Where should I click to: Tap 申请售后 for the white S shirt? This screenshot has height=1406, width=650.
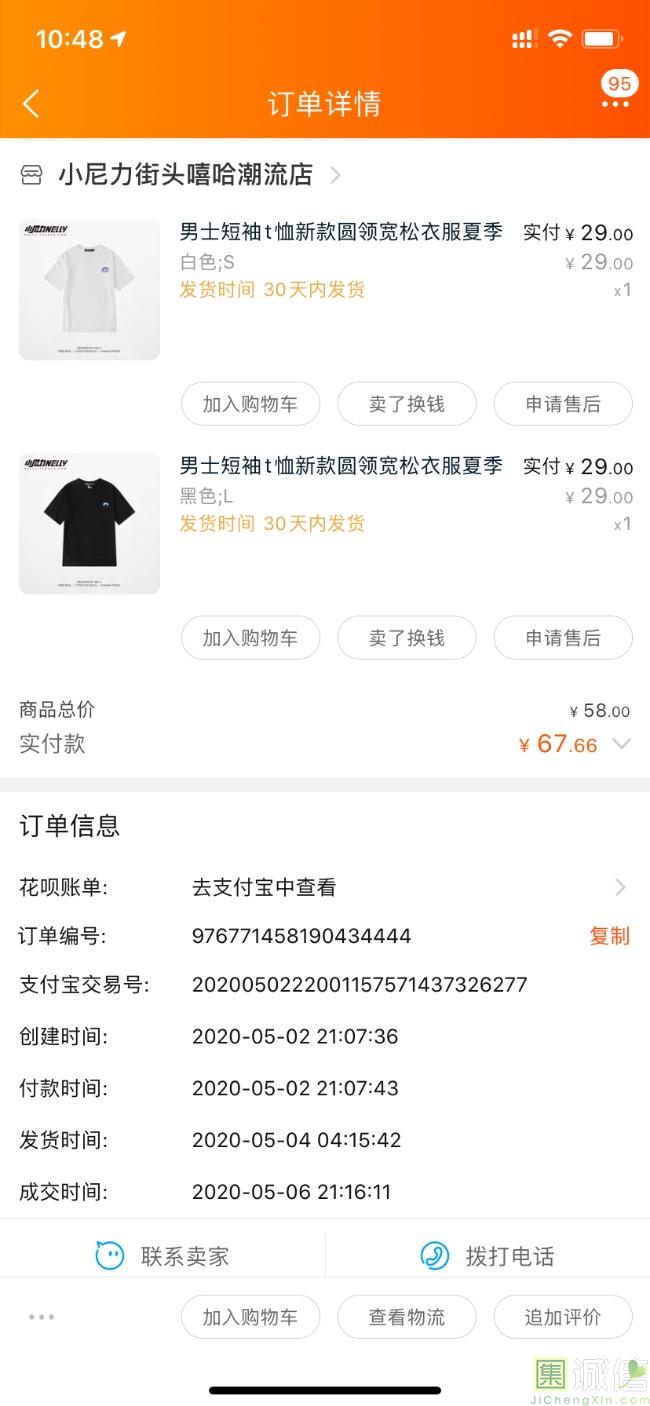[x=563, y=404]
